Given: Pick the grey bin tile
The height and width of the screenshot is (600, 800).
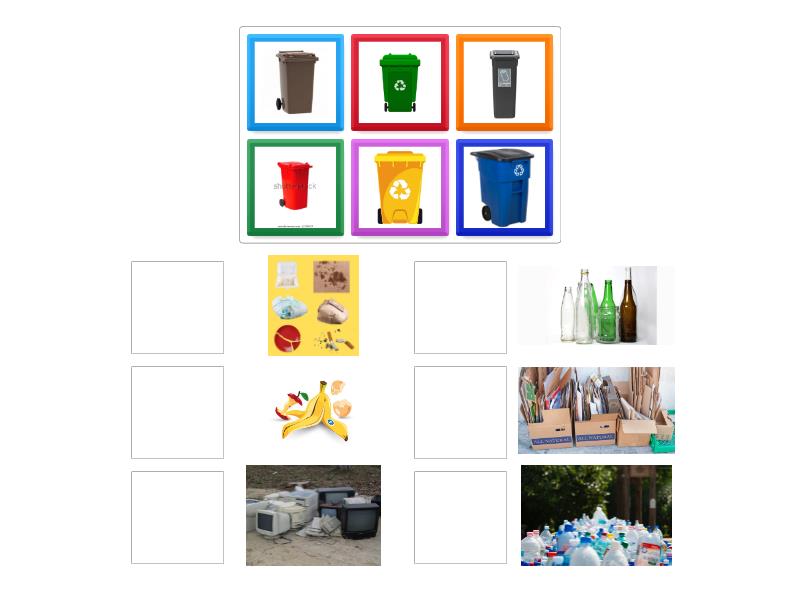Looking at the screenshot, I should [504, 82].
